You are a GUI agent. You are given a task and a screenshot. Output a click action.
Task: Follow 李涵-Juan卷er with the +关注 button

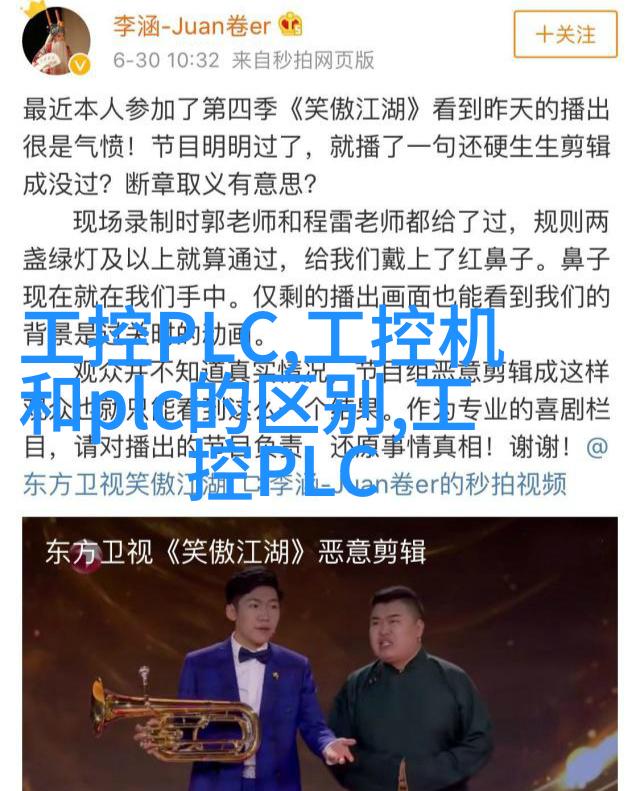(x=566, y=35)
